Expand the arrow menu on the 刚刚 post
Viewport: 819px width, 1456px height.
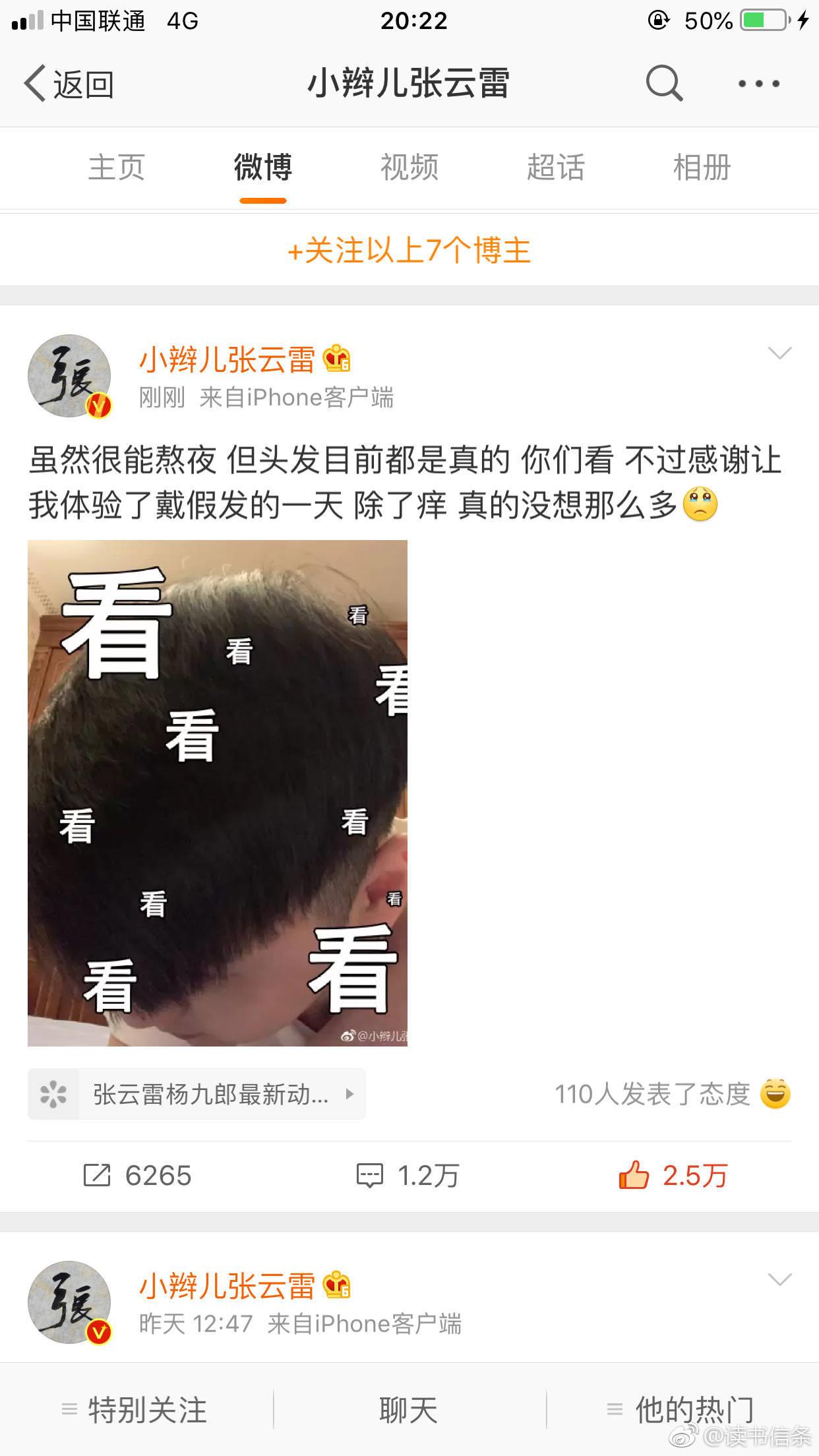click(x=779, y=353)
